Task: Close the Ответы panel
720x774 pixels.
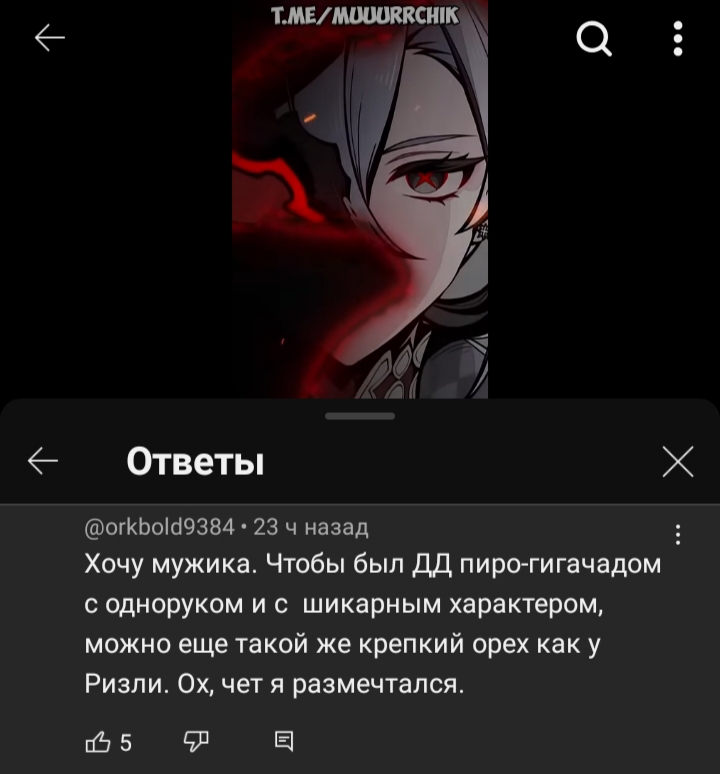Action: point(677,461)
